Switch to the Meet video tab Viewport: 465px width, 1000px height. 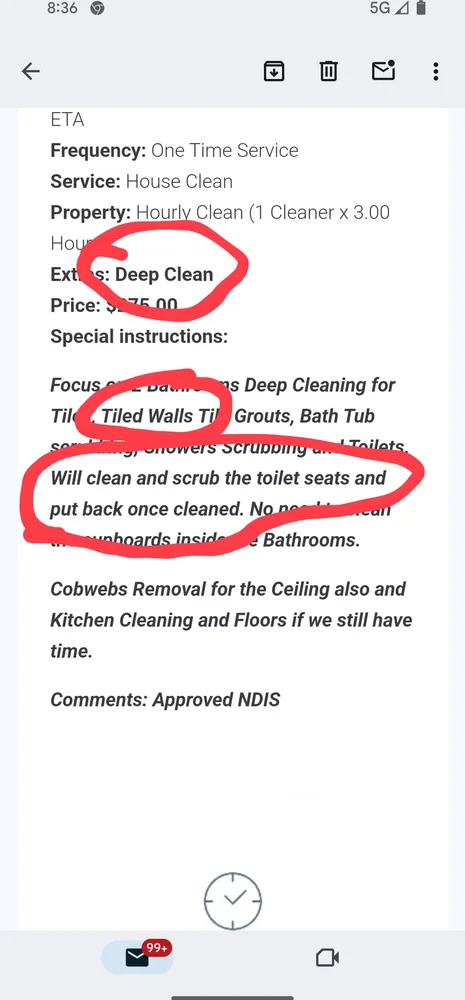(x=327, y=957)
